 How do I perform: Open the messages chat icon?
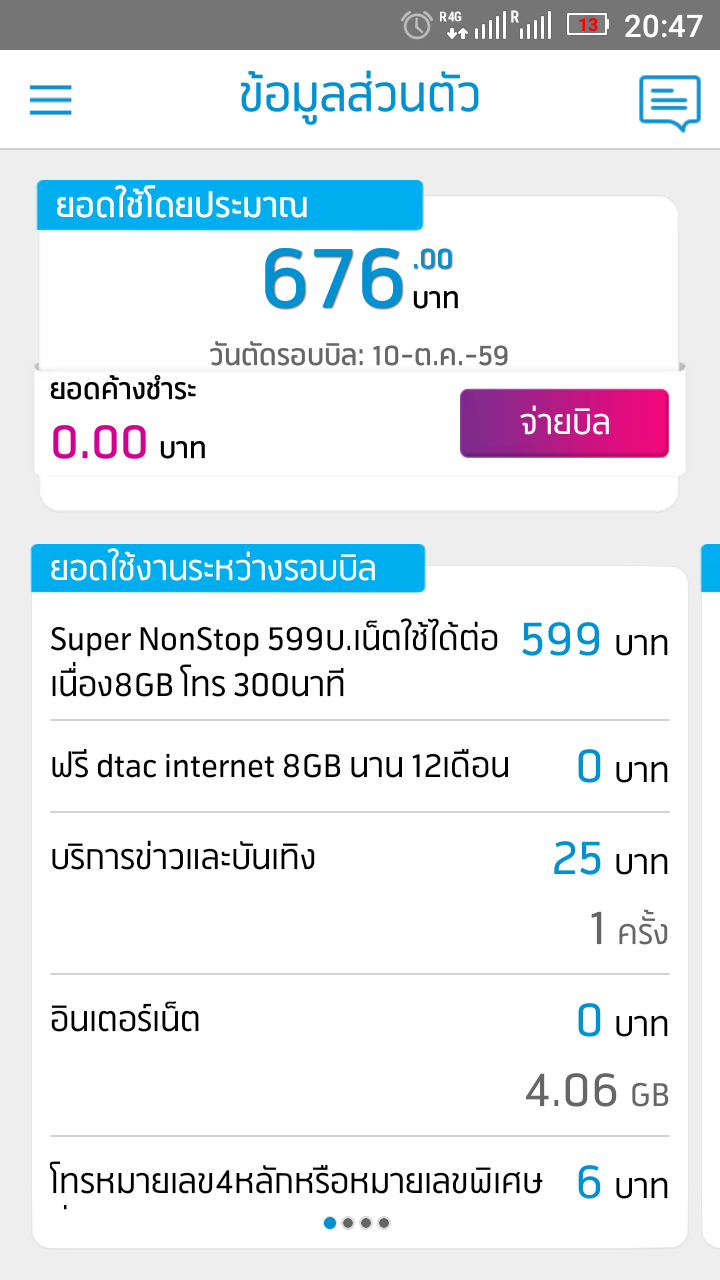coord(669,102)
